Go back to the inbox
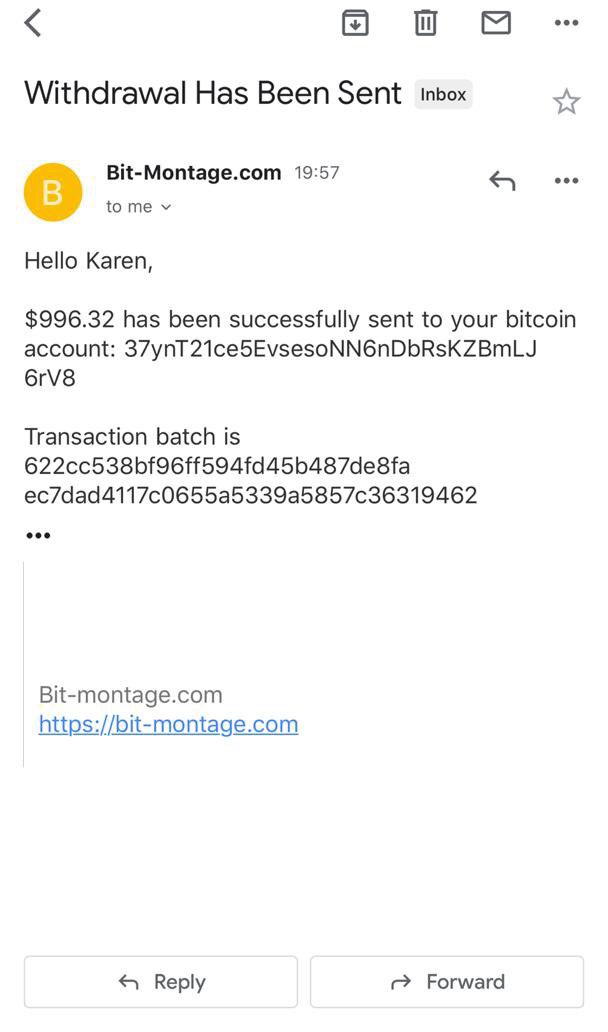The width and height of the screenshot is (608, 1032). click(33, 22)
